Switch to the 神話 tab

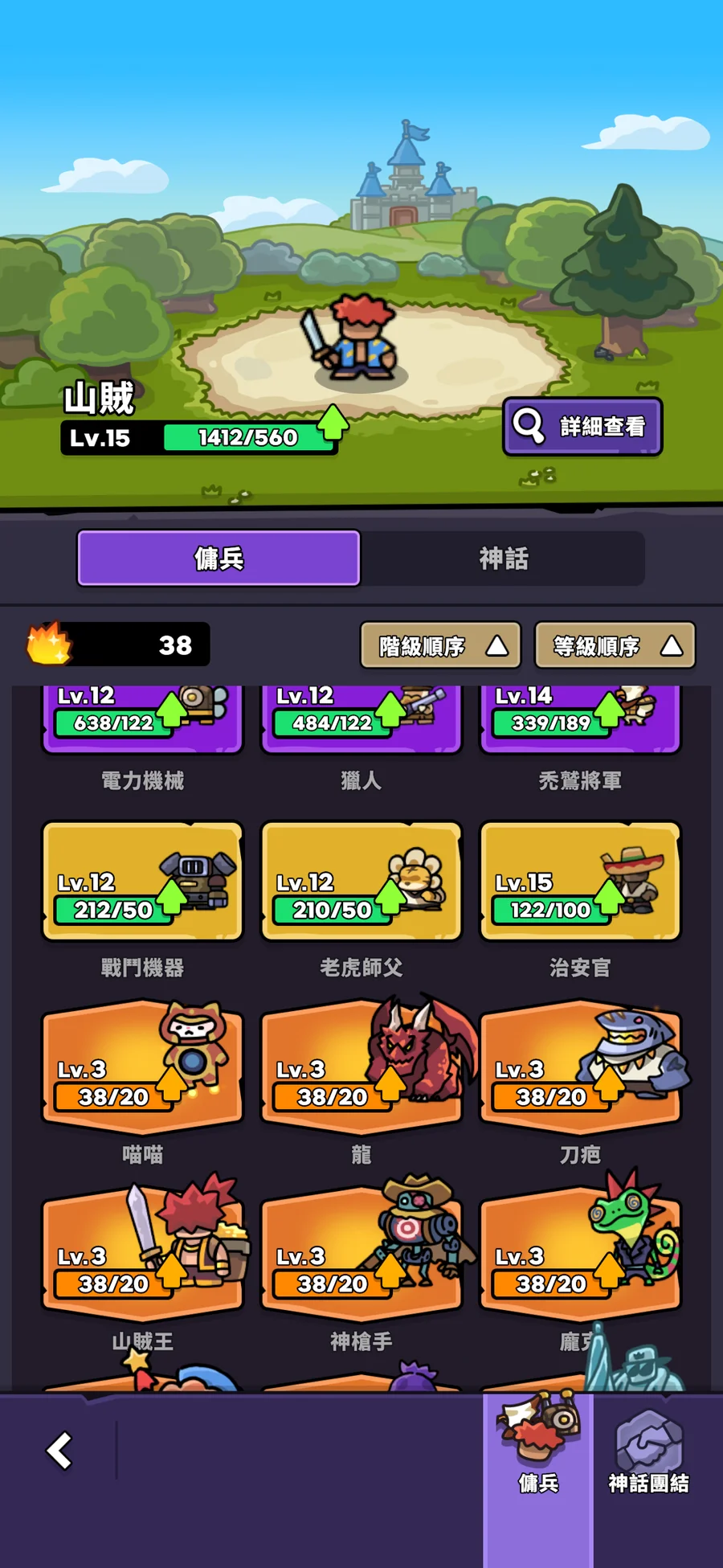tap(503, 558)
